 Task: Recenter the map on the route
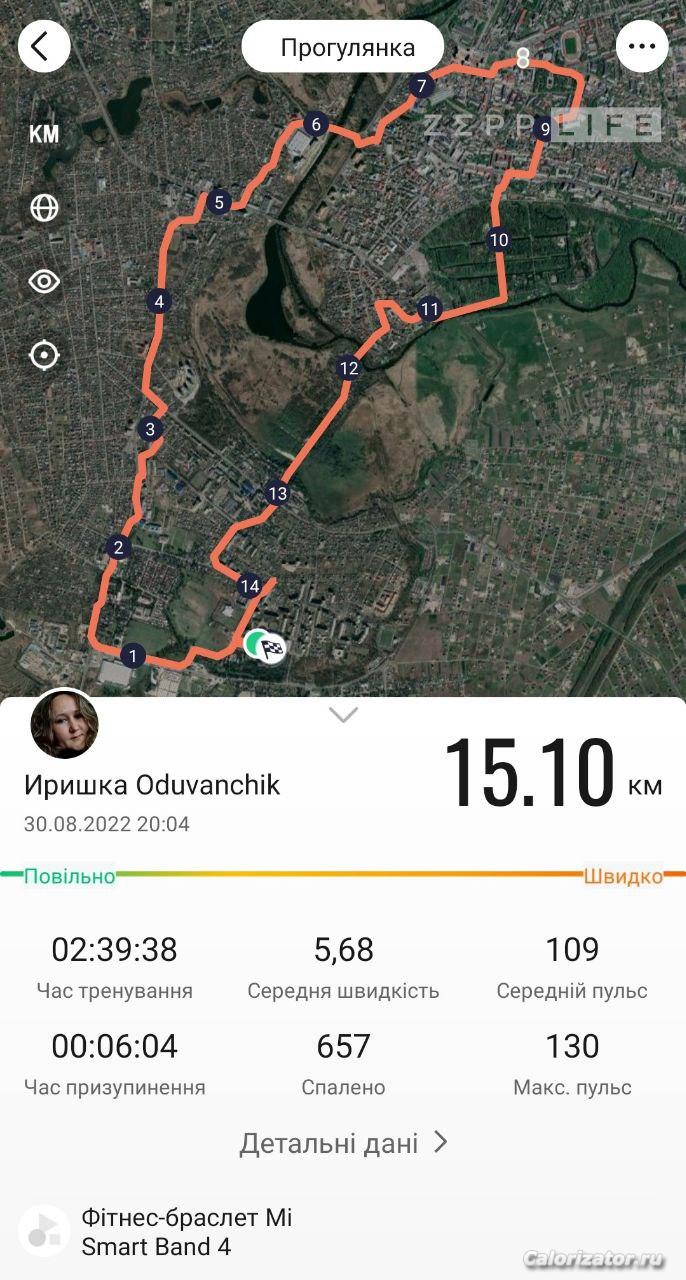(x=44, y=355)
